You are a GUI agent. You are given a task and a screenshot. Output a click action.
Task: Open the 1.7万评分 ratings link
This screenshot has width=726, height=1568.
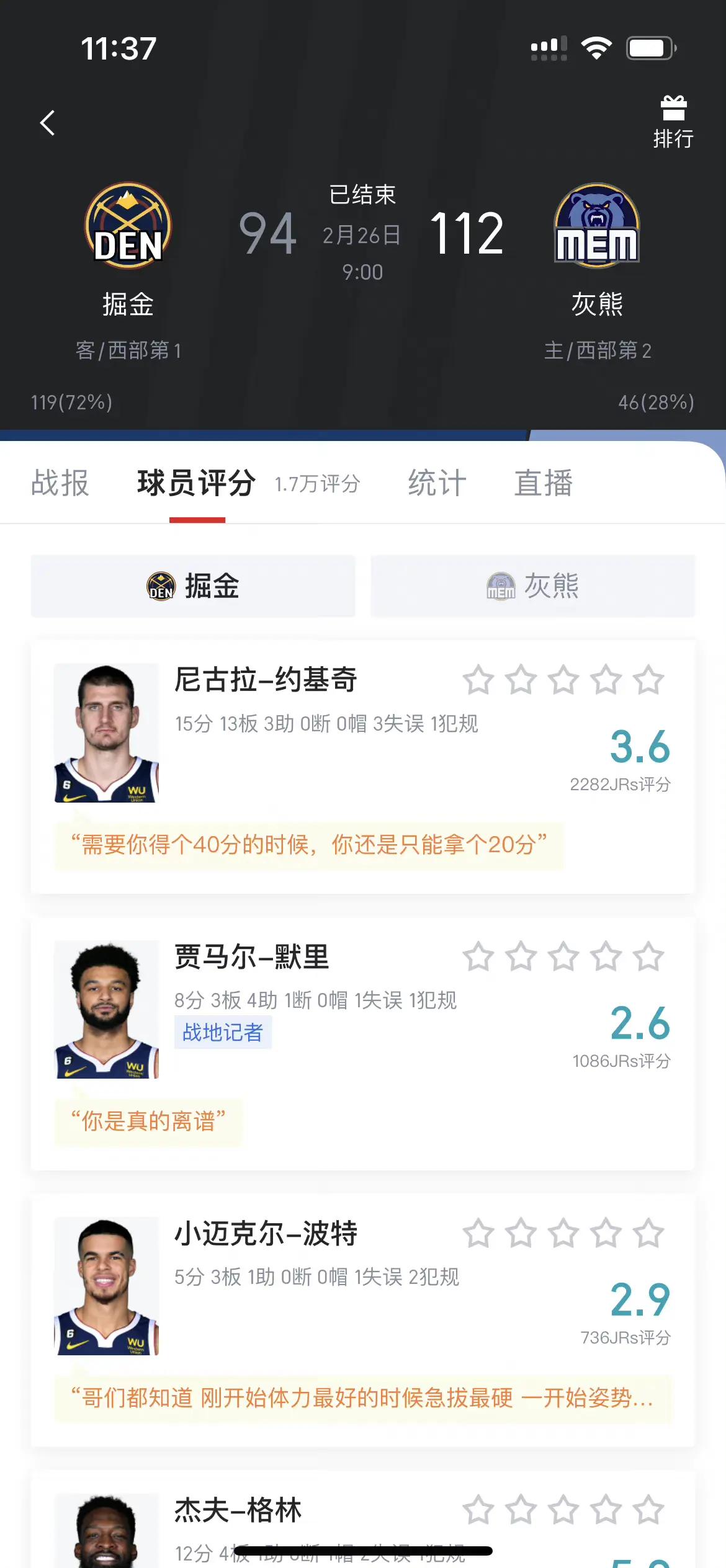317,485
